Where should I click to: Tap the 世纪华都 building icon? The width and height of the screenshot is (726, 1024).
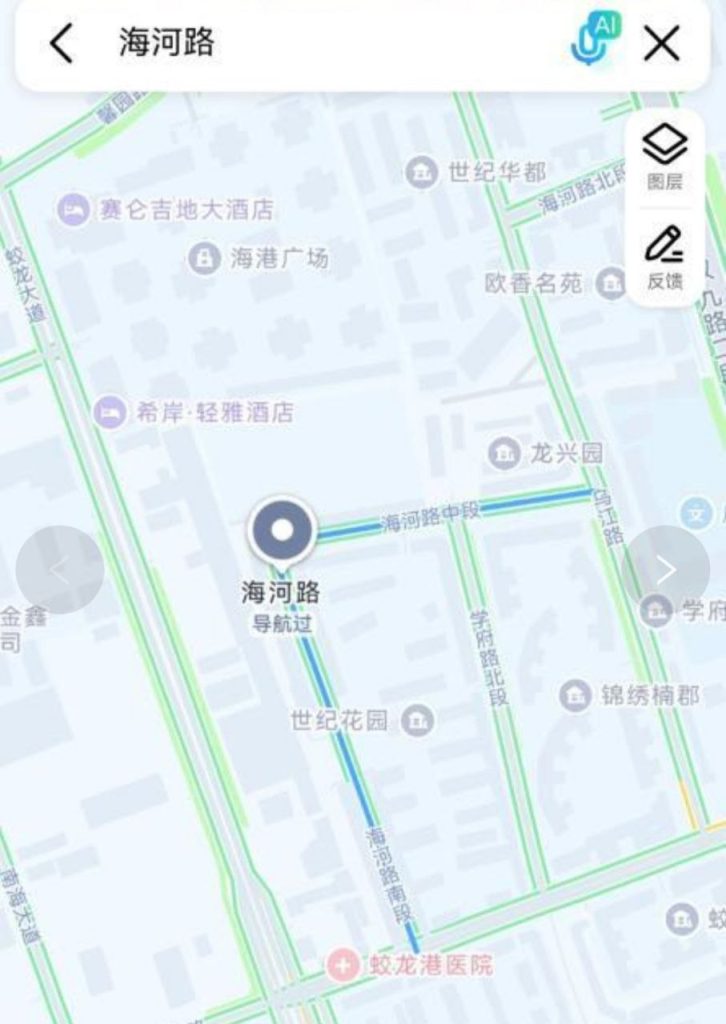(422, 171)
